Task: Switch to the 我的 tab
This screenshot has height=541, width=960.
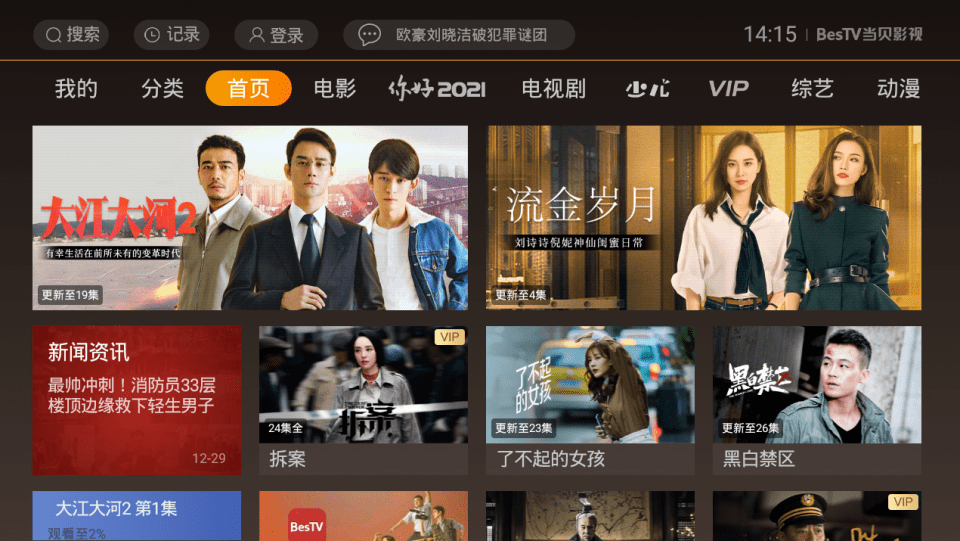Action: pyautogui.click(x=76, y=89)
